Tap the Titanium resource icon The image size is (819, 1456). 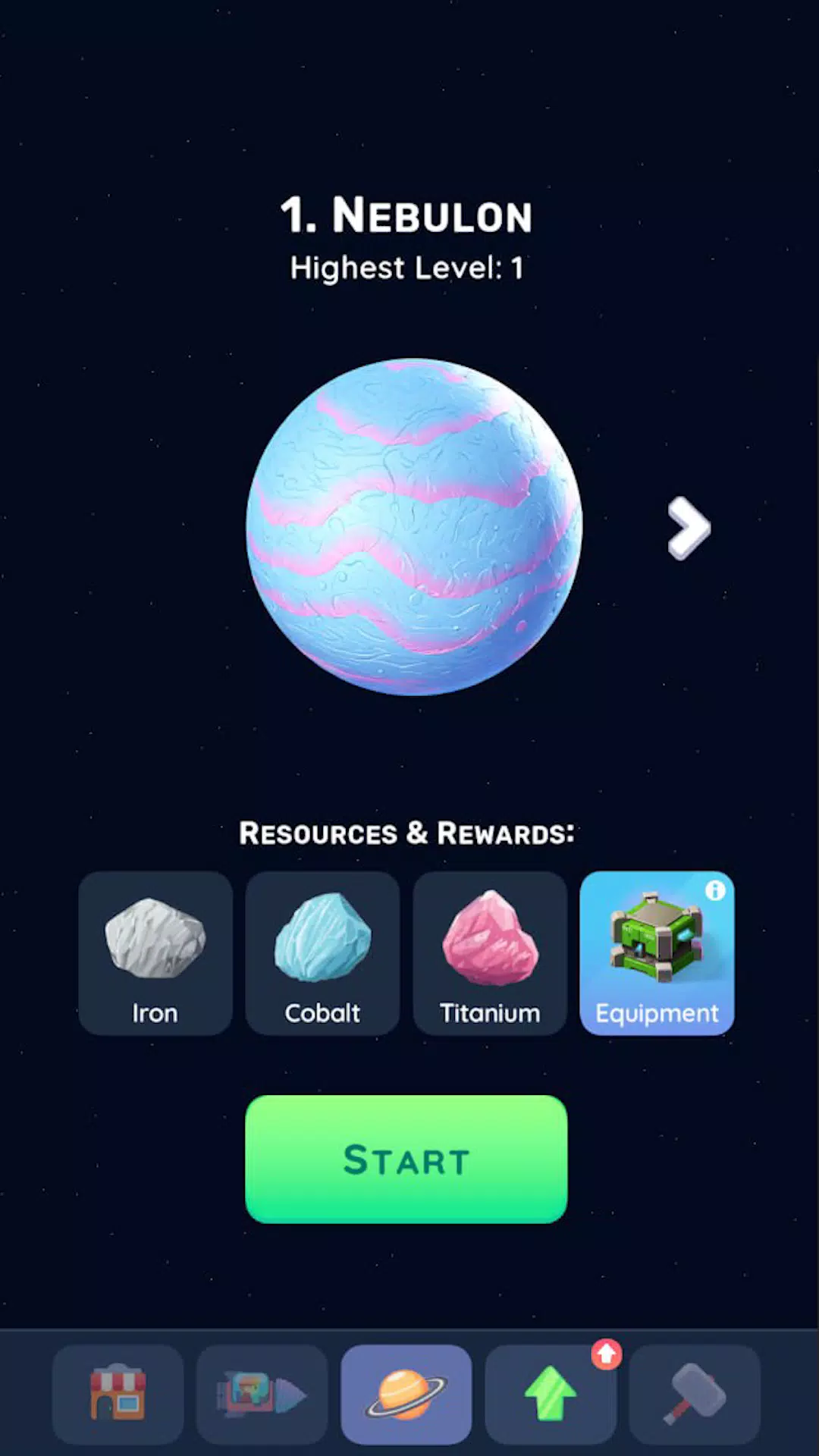pos(489,940)
